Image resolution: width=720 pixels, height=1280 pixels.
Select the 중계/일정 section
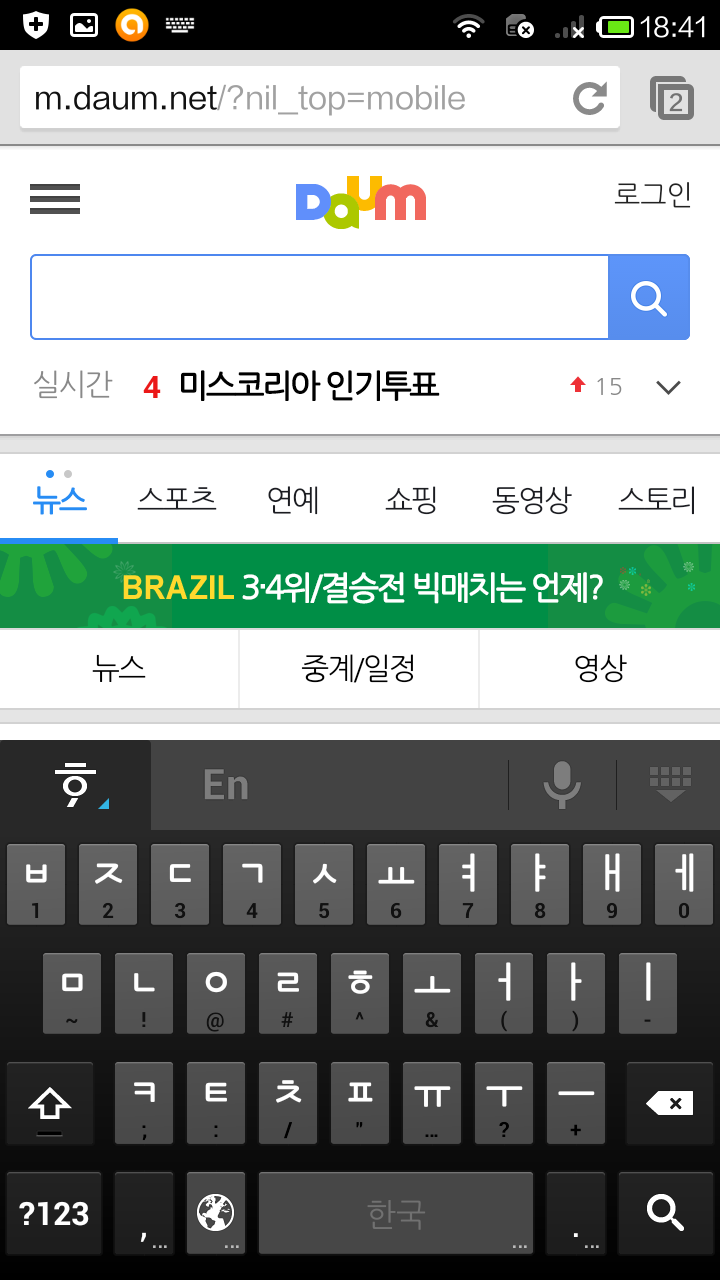(359, 668)
